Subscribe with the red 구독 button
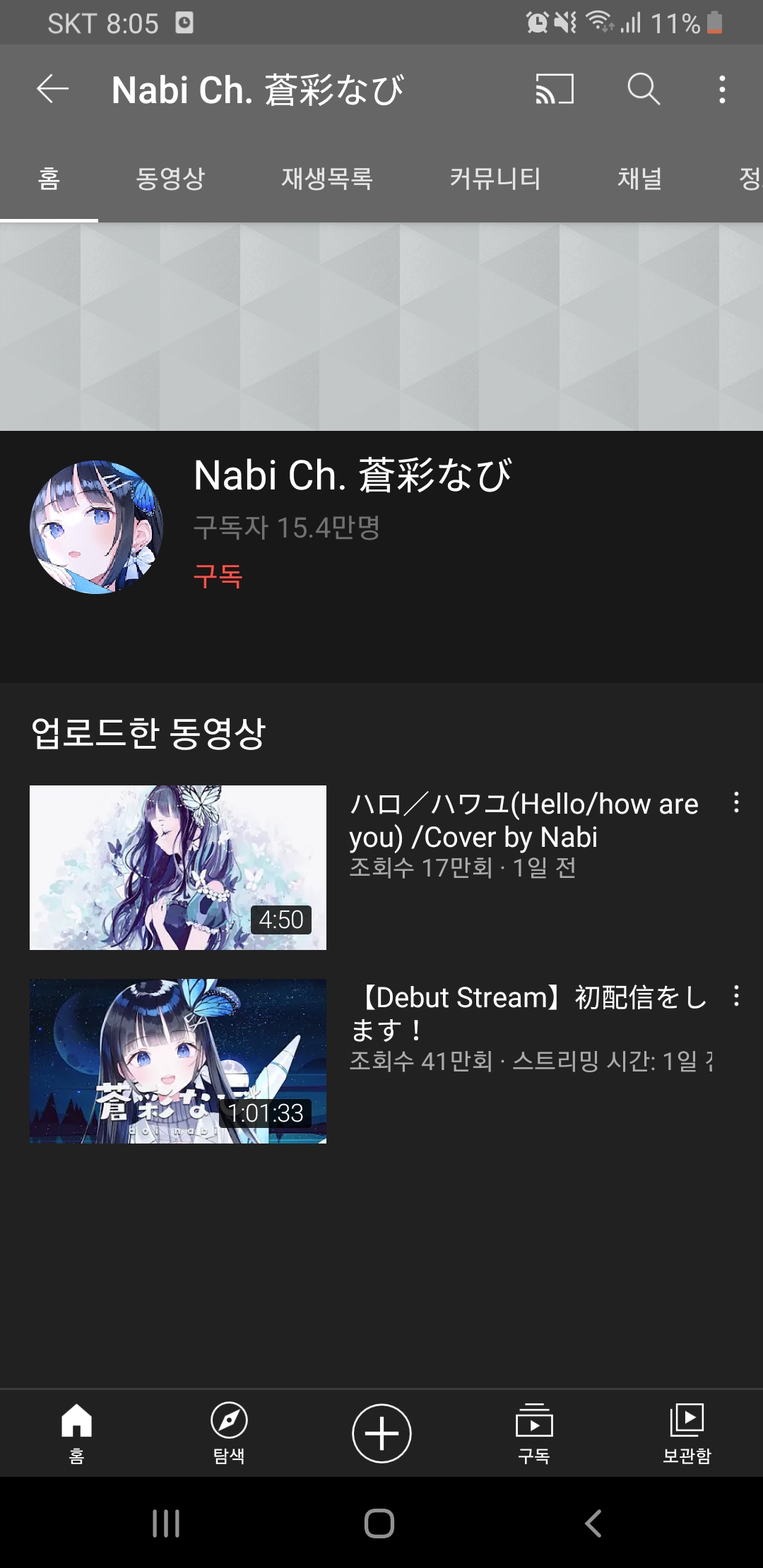 (218, 576)
